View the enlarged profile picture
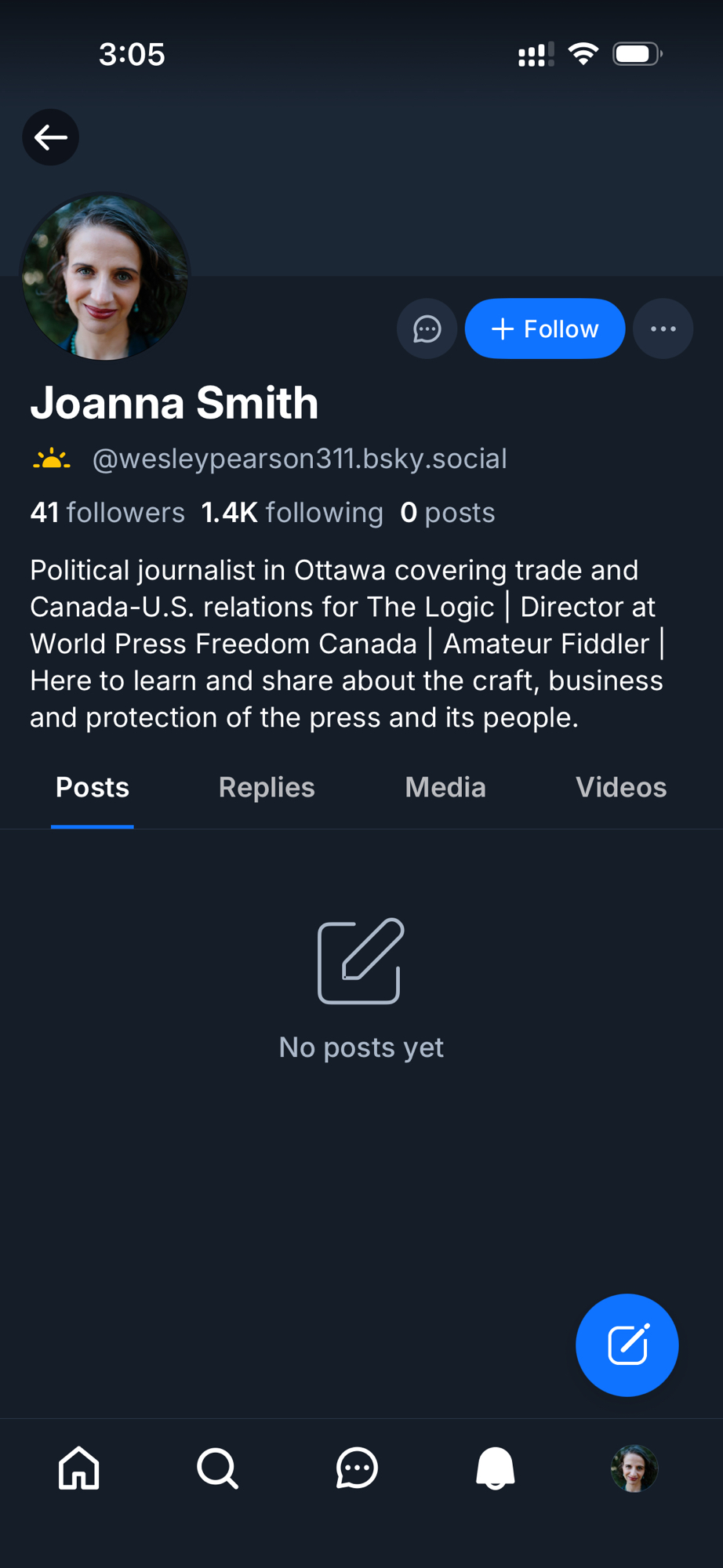723x1568 pixels. click(105, 277)
